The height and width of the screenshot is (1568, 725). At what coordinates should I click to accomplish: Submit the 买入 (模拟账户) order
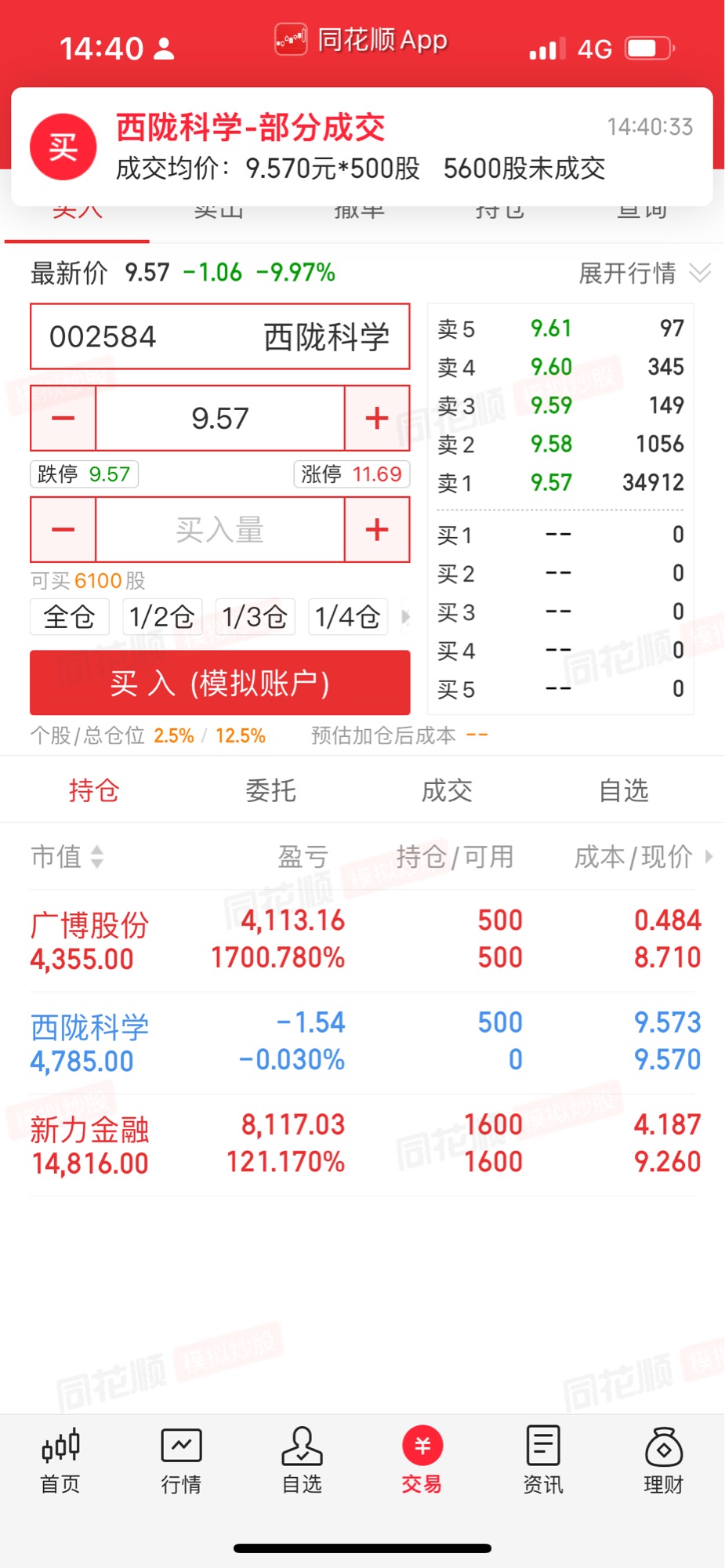(x=219, y=683)
